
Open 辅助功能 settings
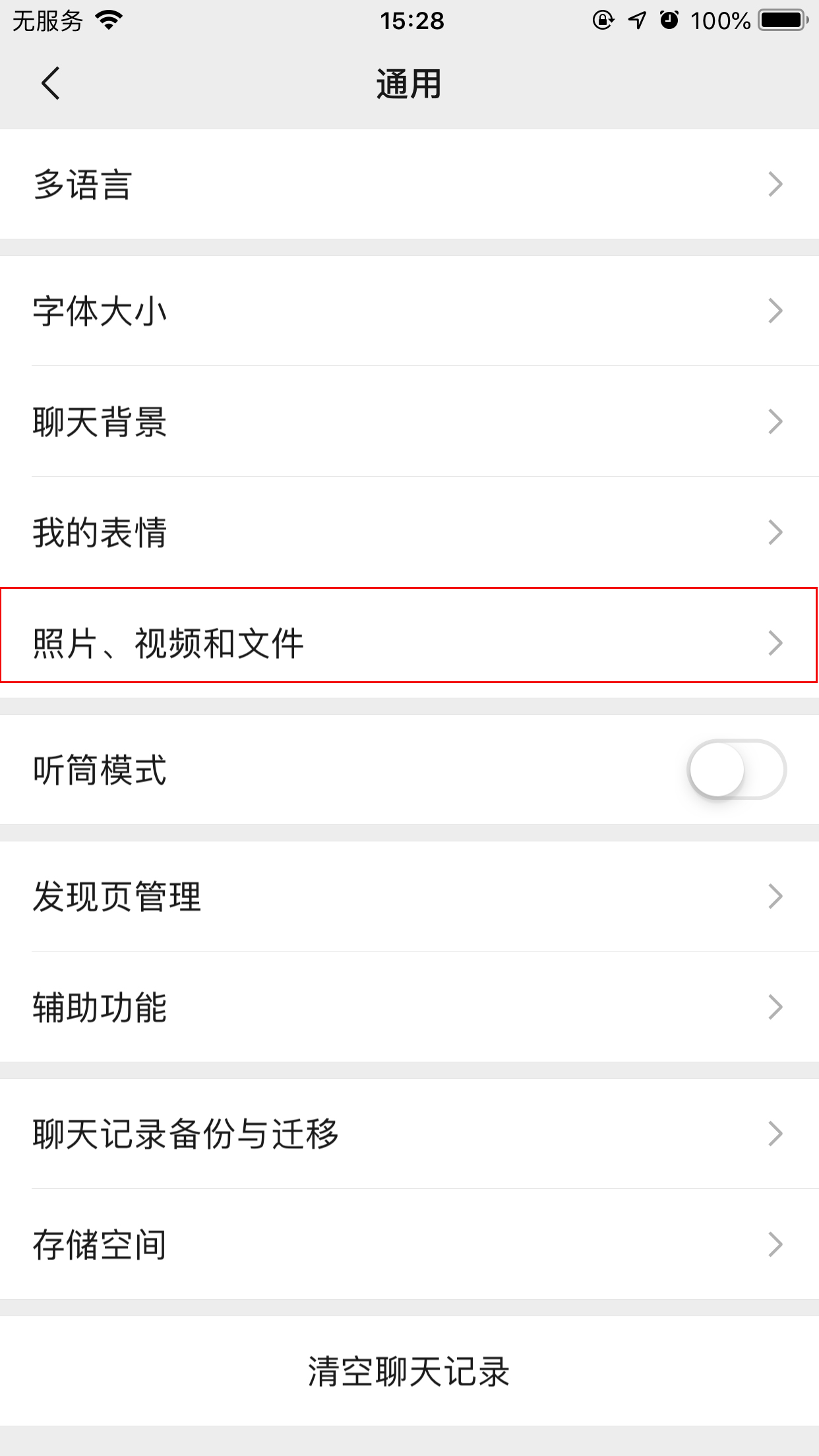pyautogui.click(x=409, y=1006)
